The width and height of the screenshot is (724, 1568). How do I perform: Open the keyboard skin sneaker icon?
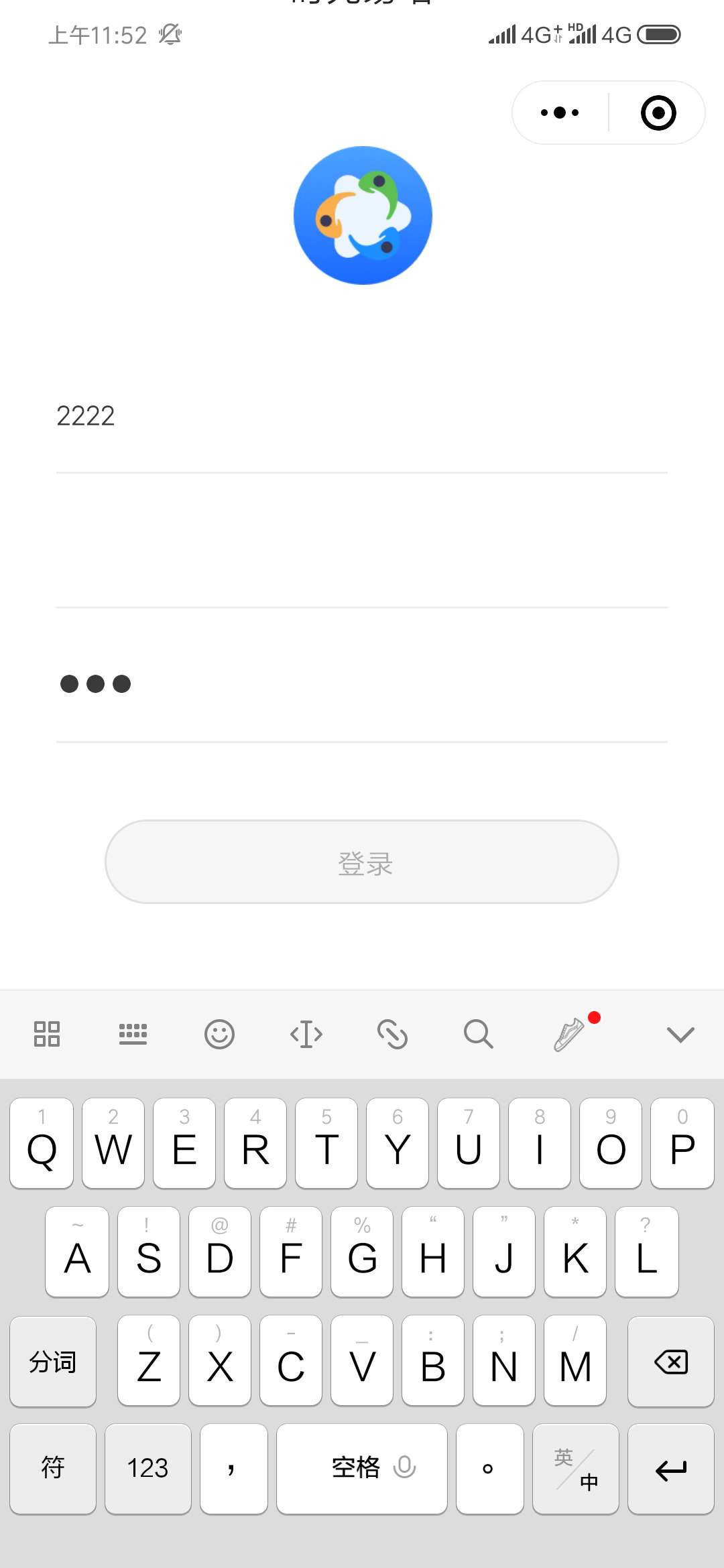click(x=570, y=1034)
